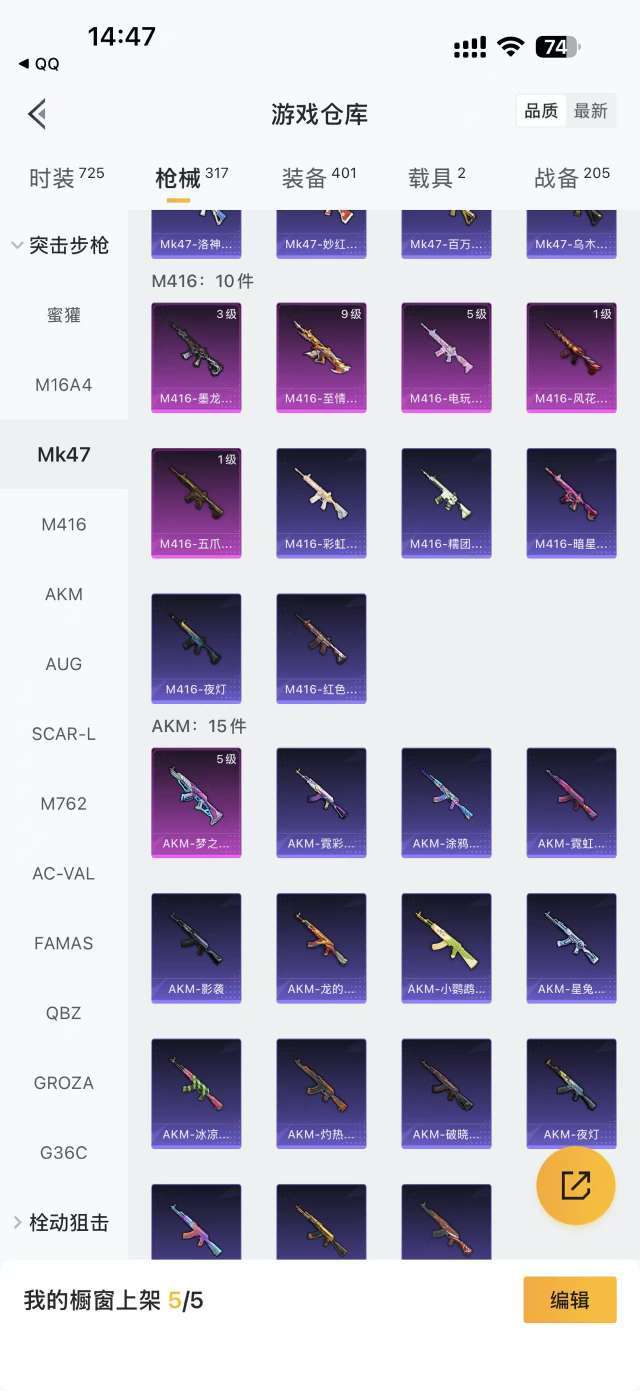640x1391 pixels.
Task: Select GROZA in the side list
Action: pos(64,1083)
